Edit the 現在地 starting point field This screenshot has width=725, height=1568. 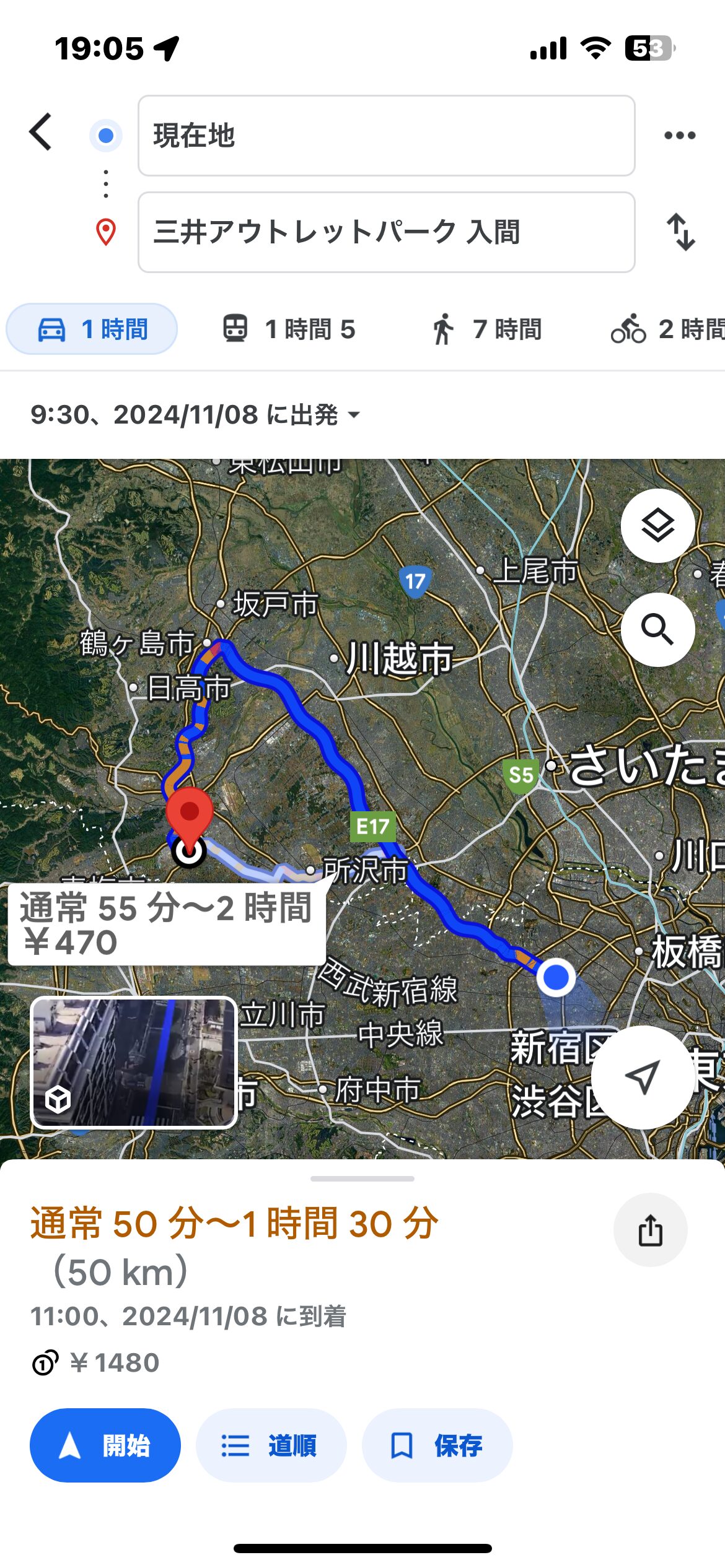pos(386,136)
